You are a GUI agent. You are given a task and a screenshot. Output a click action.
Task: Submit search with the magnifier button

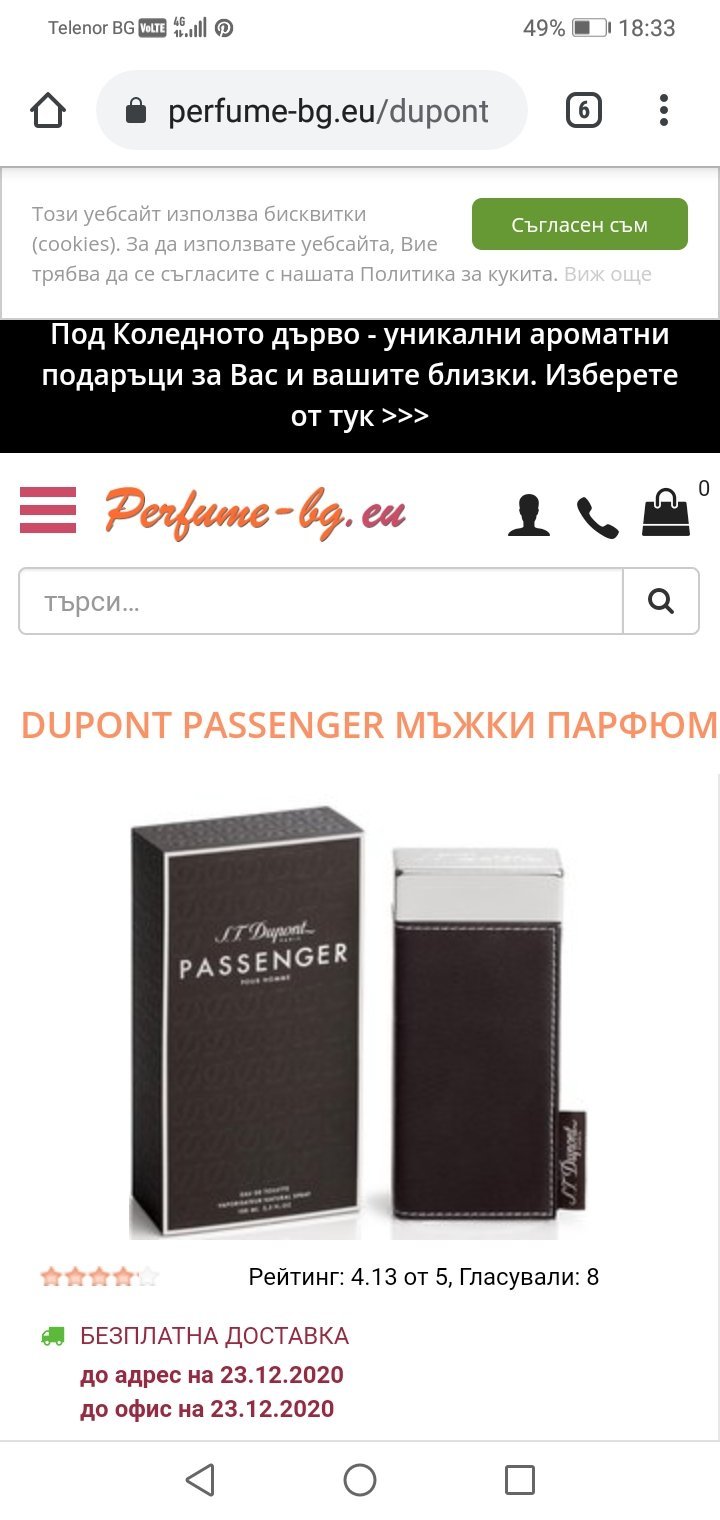pos(661,601)
